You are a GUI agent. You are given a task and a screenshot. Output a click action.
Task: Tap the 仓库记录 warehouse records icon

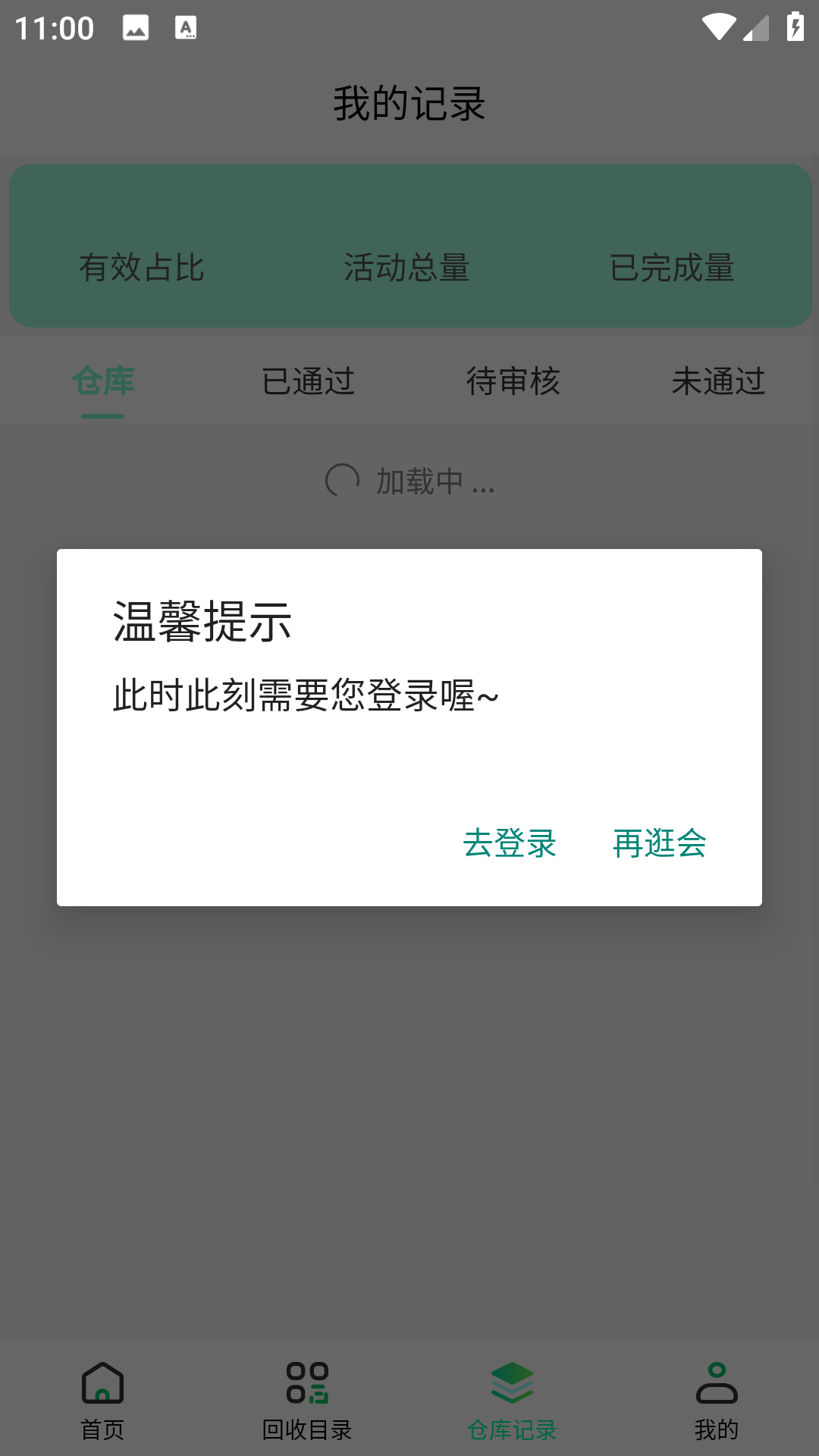tap(512, 1382)
